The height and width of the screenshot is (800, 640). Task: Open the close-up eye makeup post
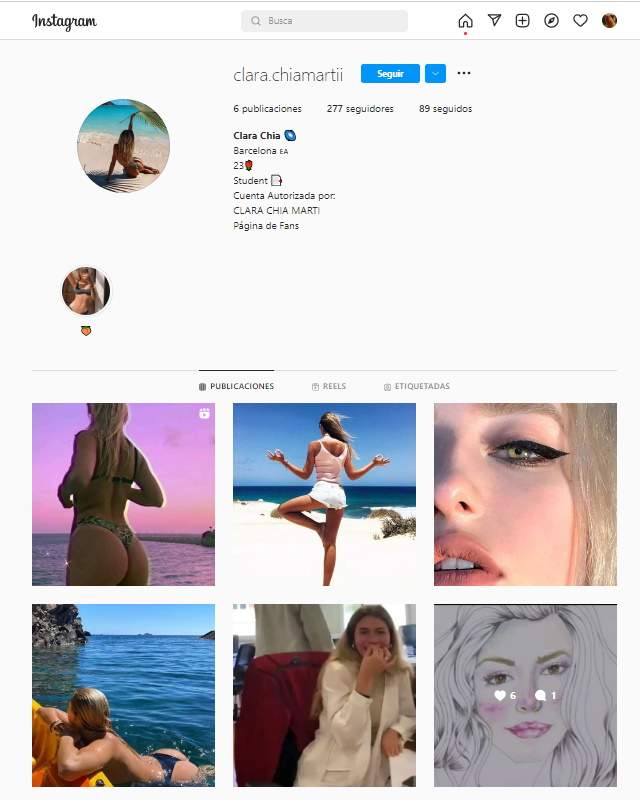click(525, 494)
